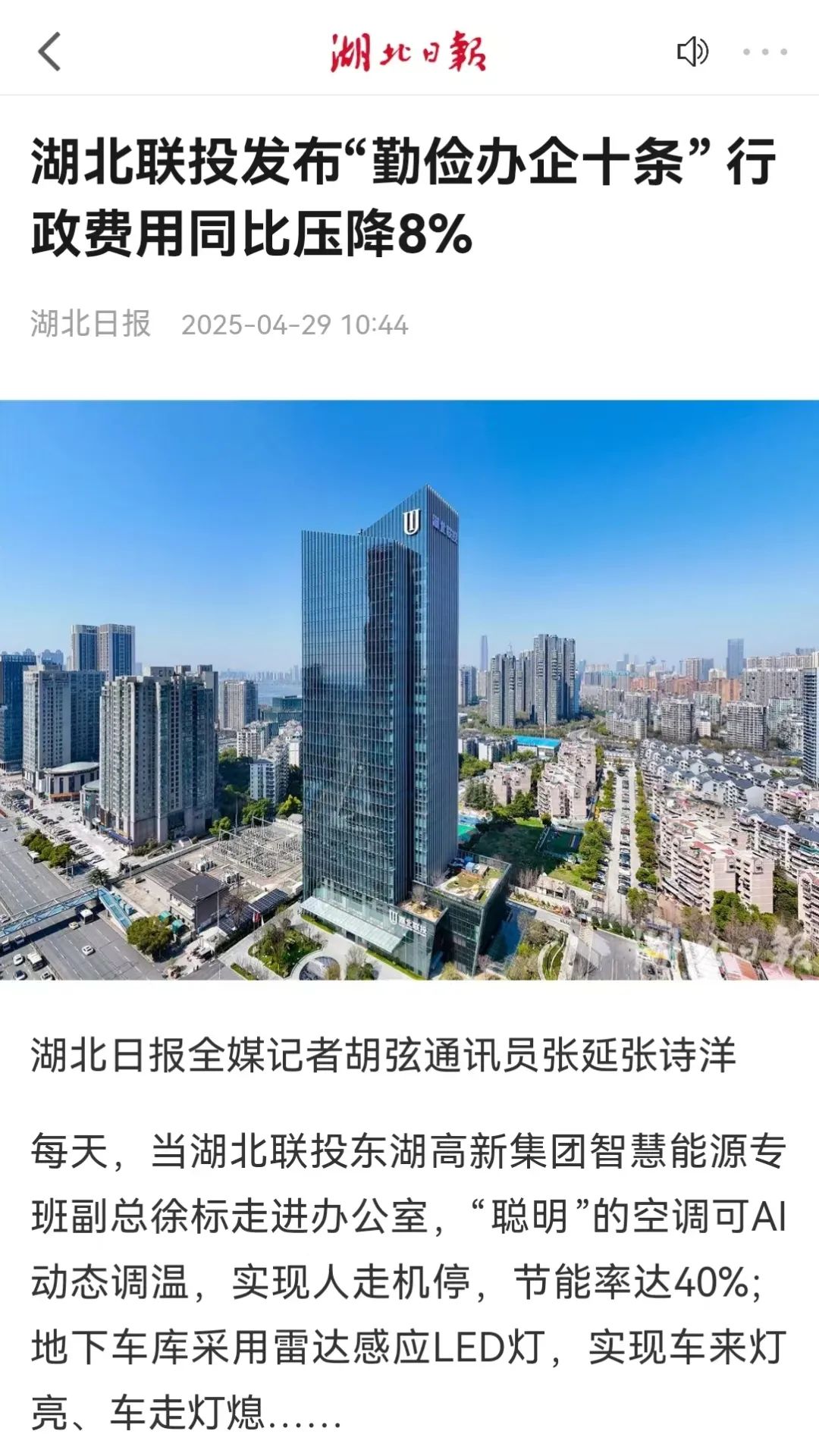Open the three-dot more options menu
819x1456 pixels.
pyautogui.click(x=764, y=52)
